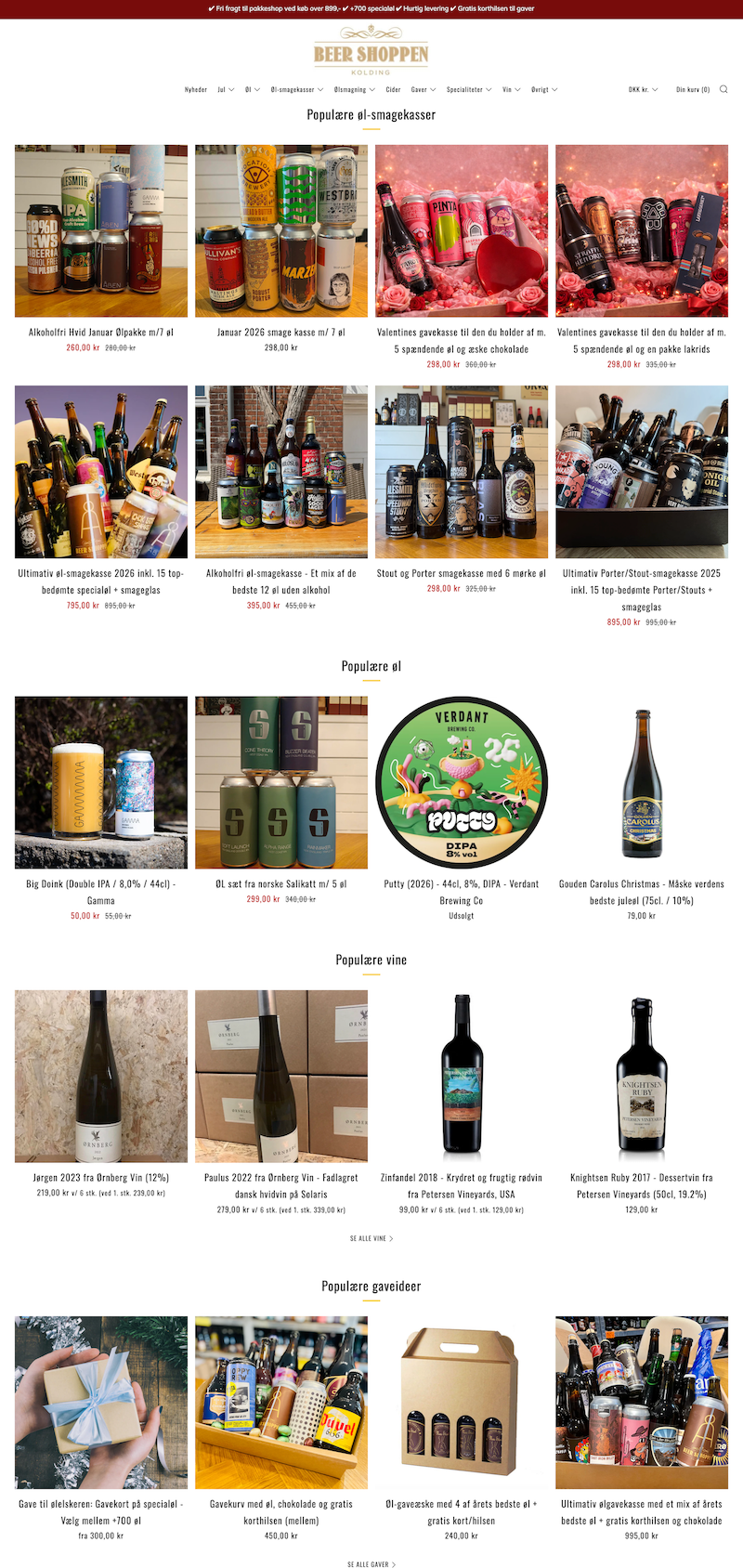Open the Cider category
The image size is (743, 1568).
coord(393,90)
